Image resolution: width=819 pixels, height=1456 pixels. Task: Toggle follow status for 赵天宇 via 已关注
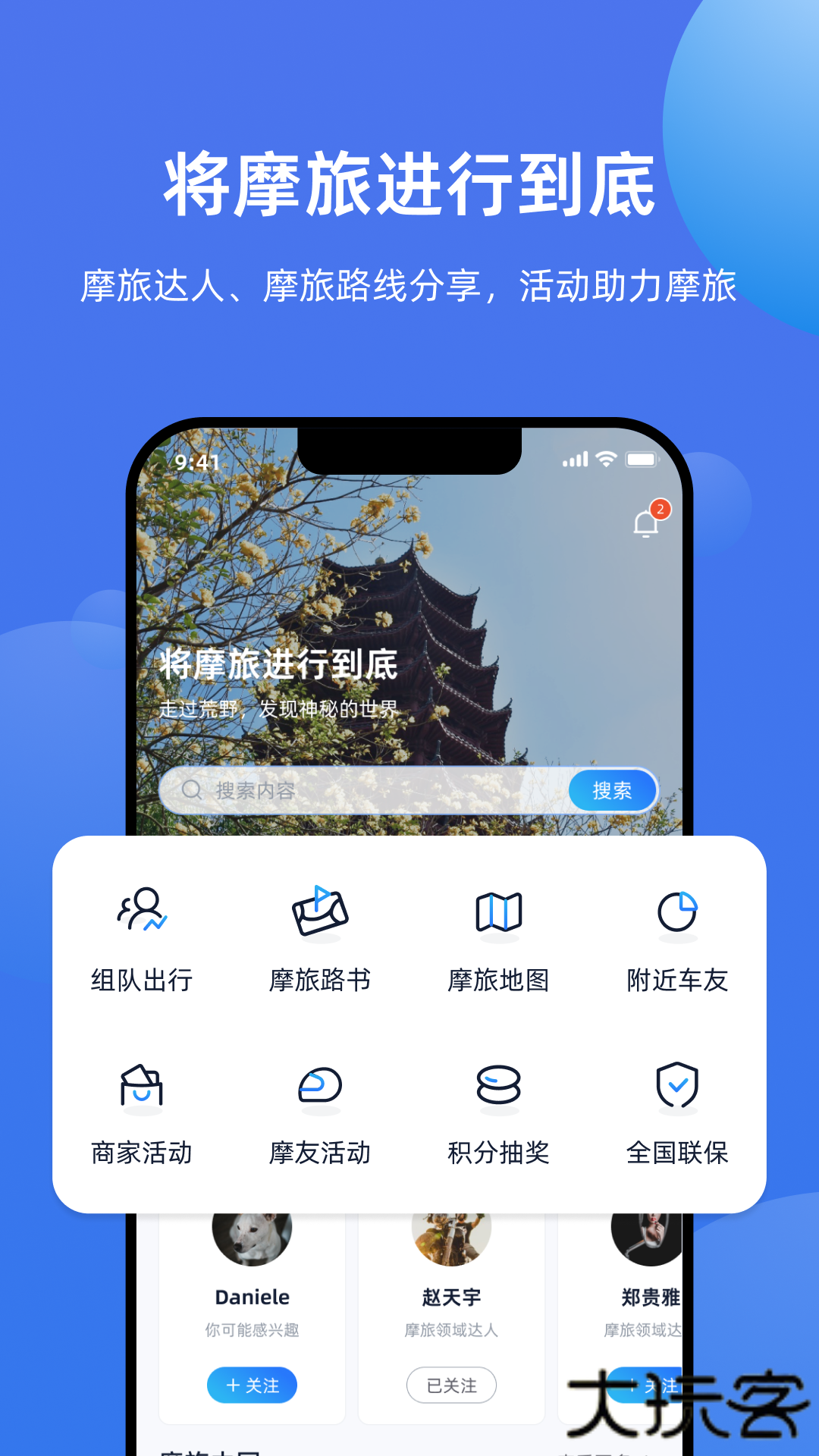[x=451, y=1385]
